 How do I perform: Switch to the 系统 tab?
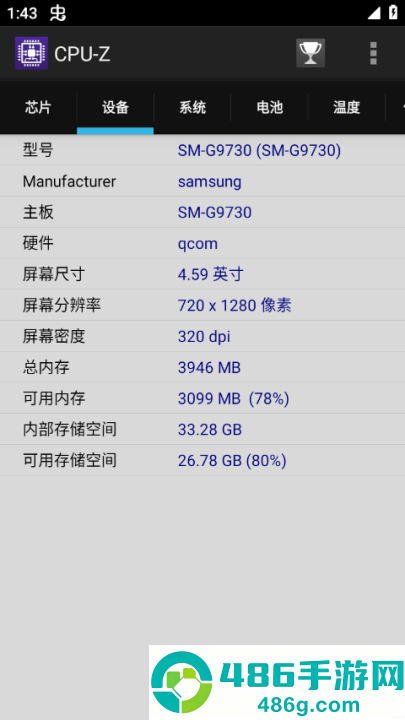(x=192, y=107)
